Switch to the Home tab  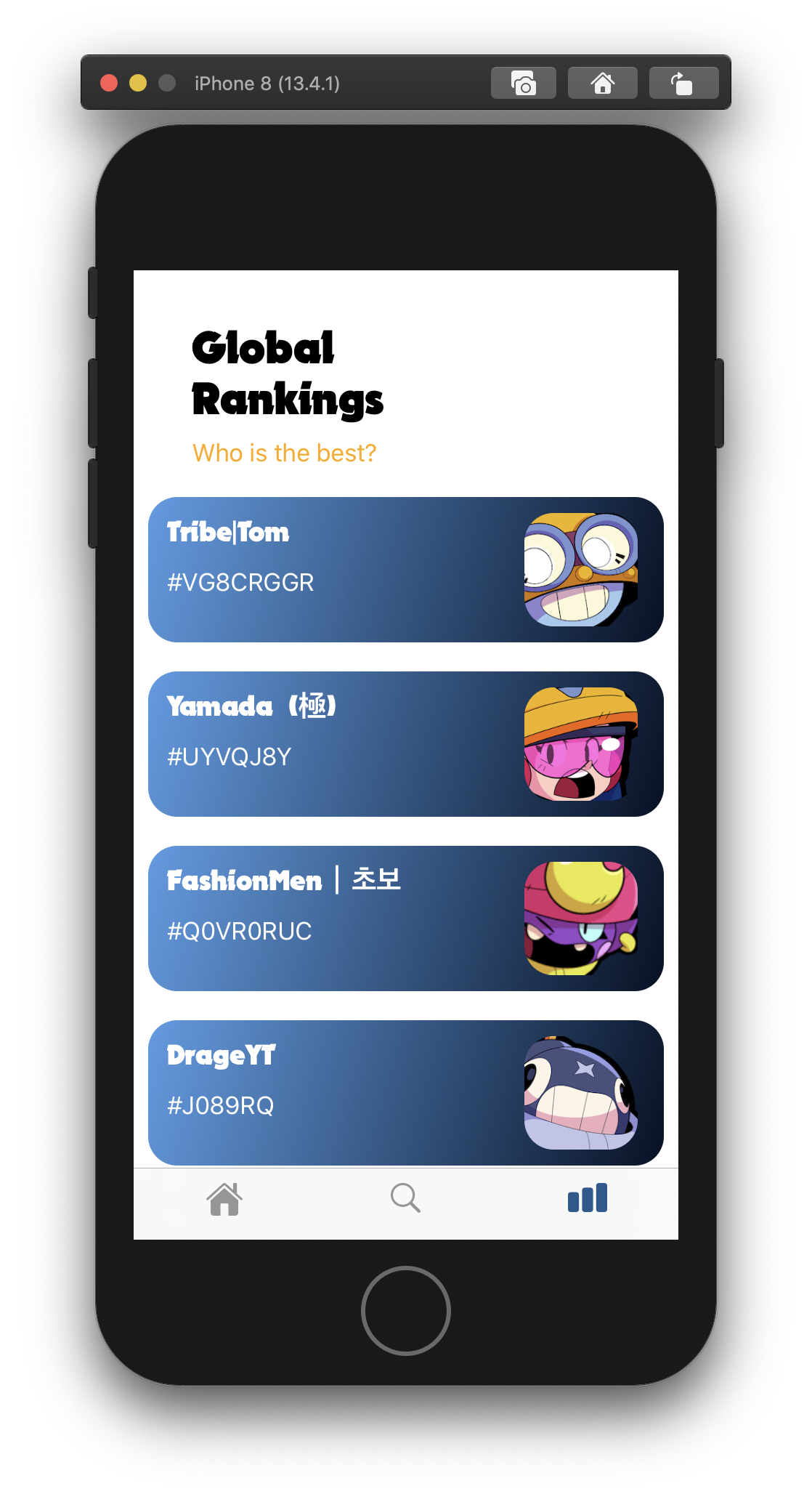224,1199
